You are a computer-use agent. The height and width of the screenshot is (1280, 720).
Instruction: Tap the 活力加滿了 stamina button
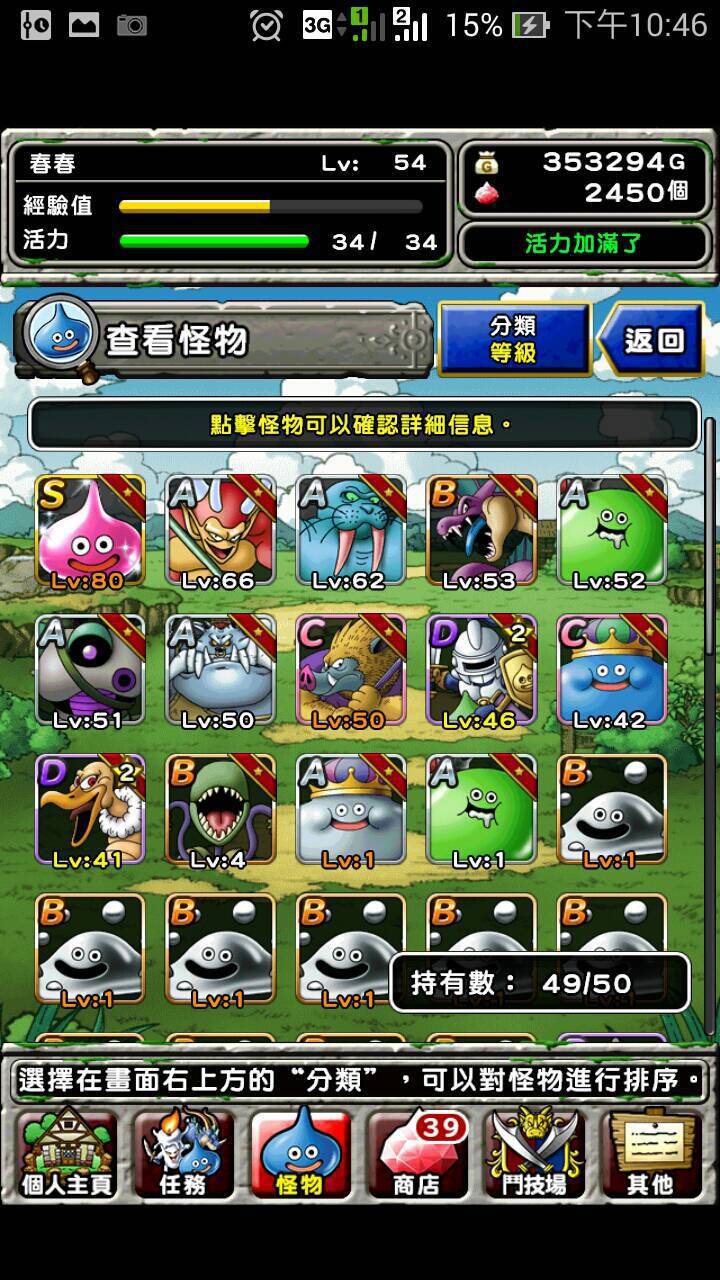click(x=583, y=243)
